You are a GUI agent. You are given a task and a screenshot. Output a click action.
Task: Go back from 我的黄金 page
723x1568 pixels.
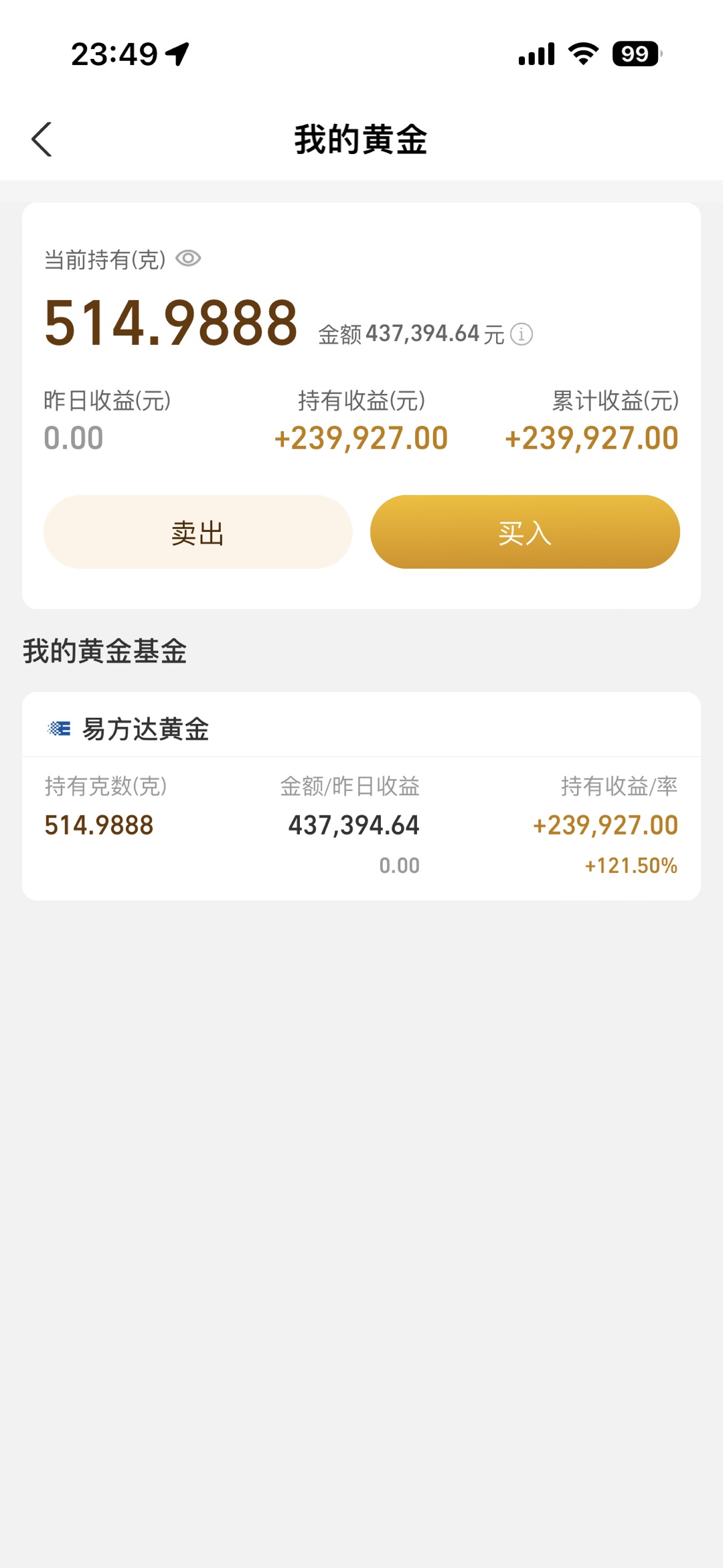pos(42,139)
